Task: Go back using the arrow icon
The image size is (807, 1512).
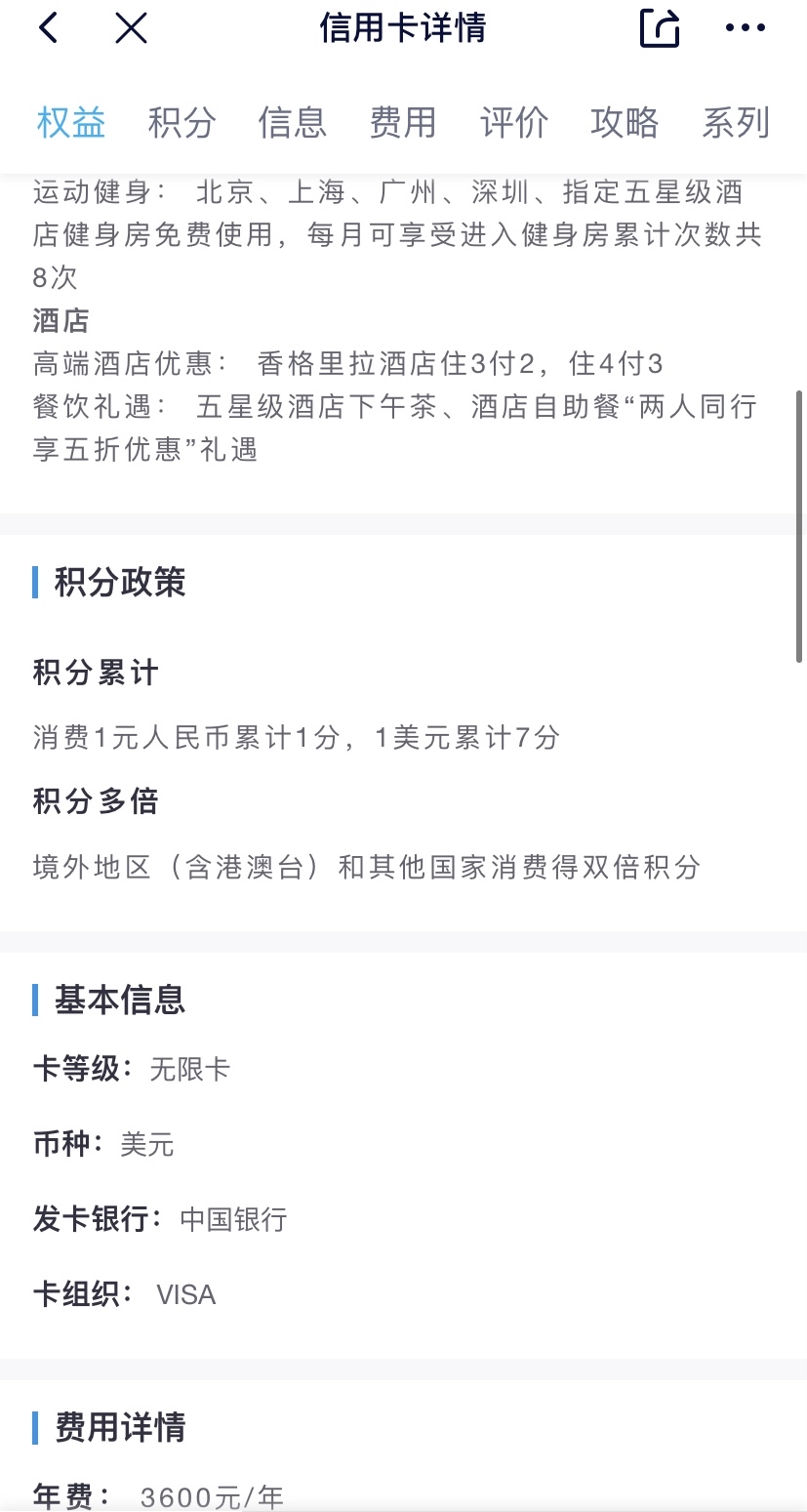Action: pos(49,28)
